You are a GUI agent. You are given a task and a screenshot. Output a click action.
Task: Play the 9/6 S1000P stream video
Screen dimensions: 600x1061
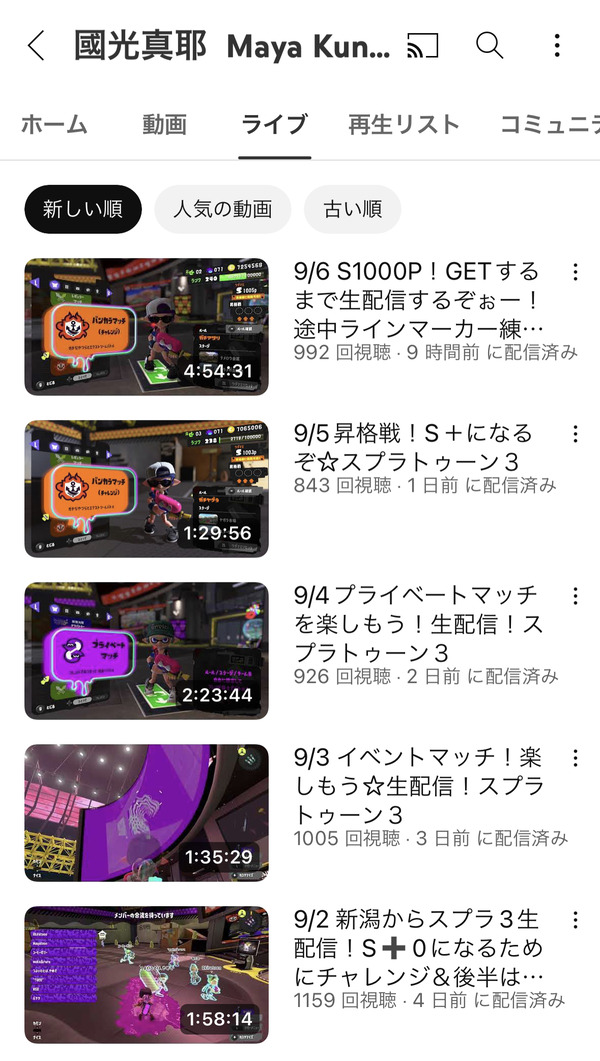pyautogui.click(x=147, y=327)
